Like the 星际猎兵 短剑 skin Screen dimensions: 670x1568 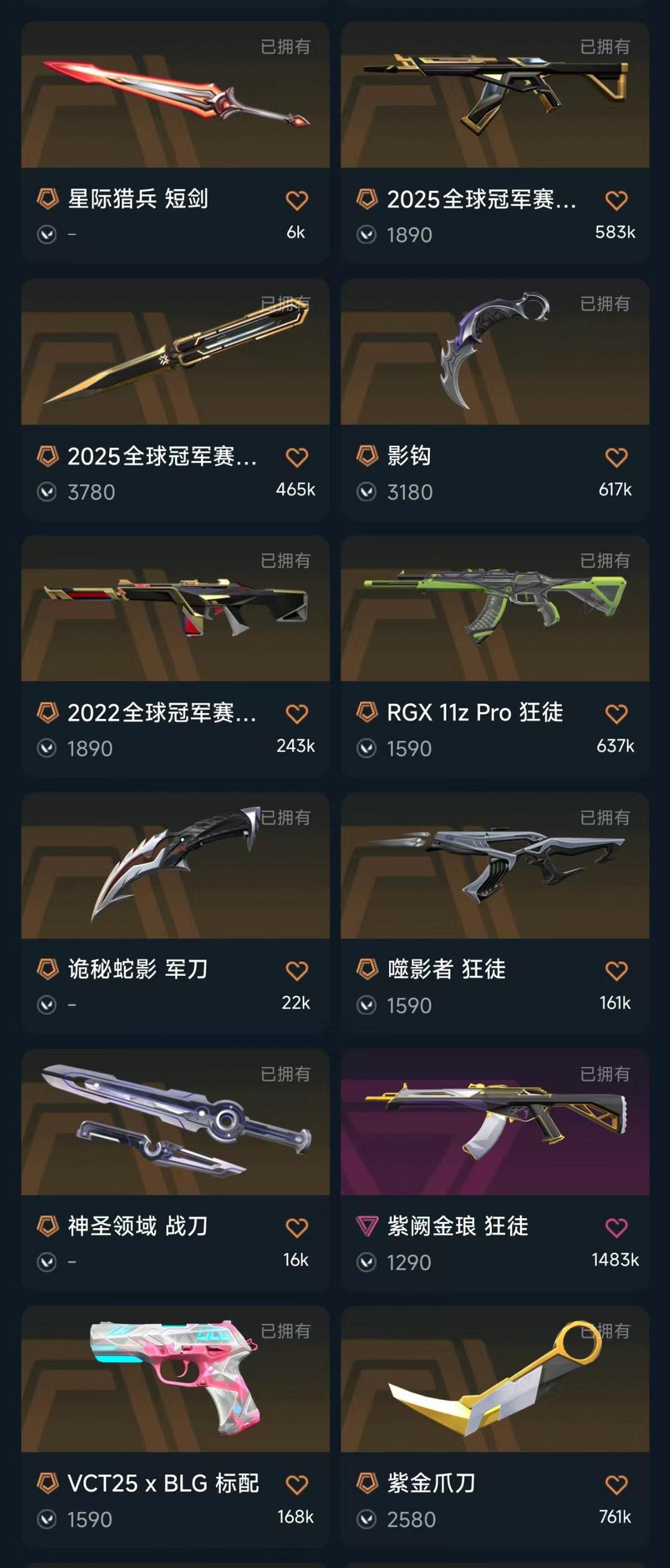point(297,200)
